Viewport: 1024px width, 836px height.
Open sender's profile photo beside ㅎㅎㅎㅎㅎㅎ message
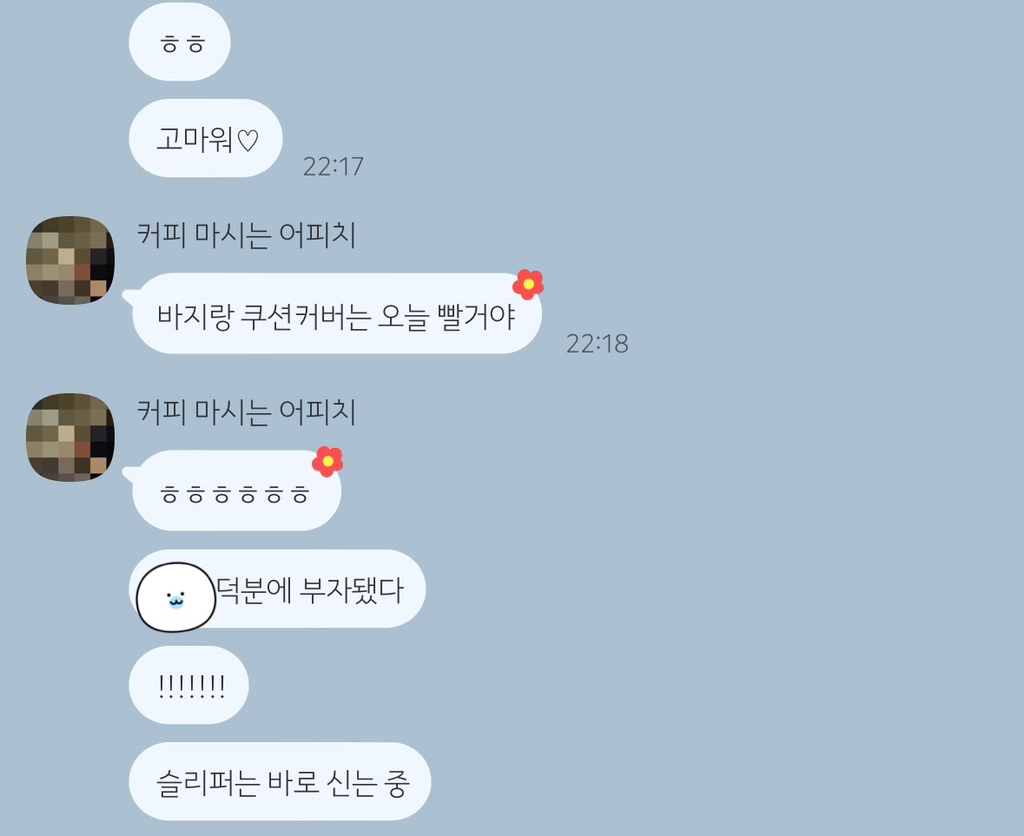click(x=70, y=437)
